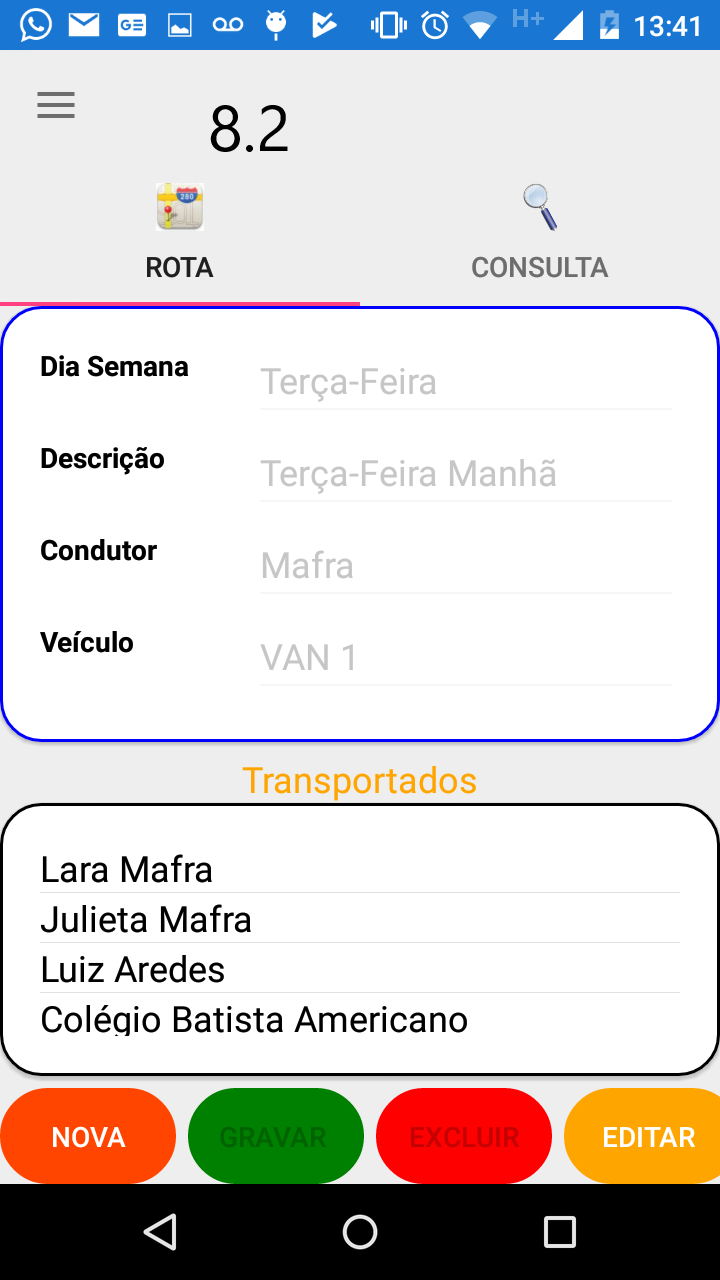
Task: Open the hamburger drawer menu
Action: (x=56, y=105)
